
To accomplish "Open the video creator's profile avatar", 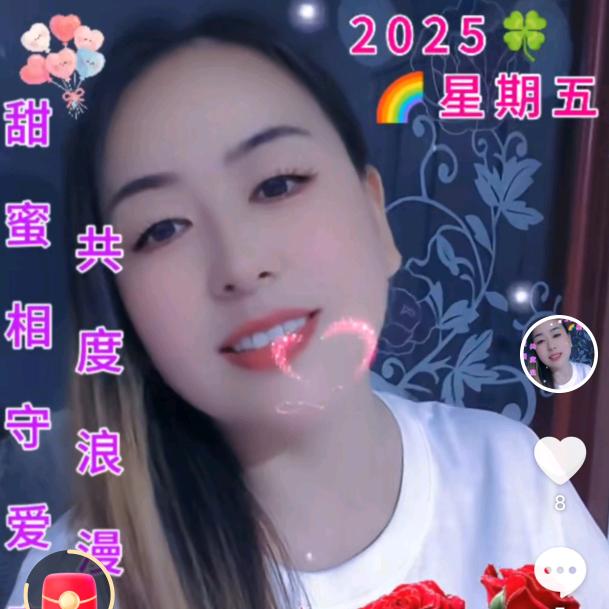I will 558,354.
